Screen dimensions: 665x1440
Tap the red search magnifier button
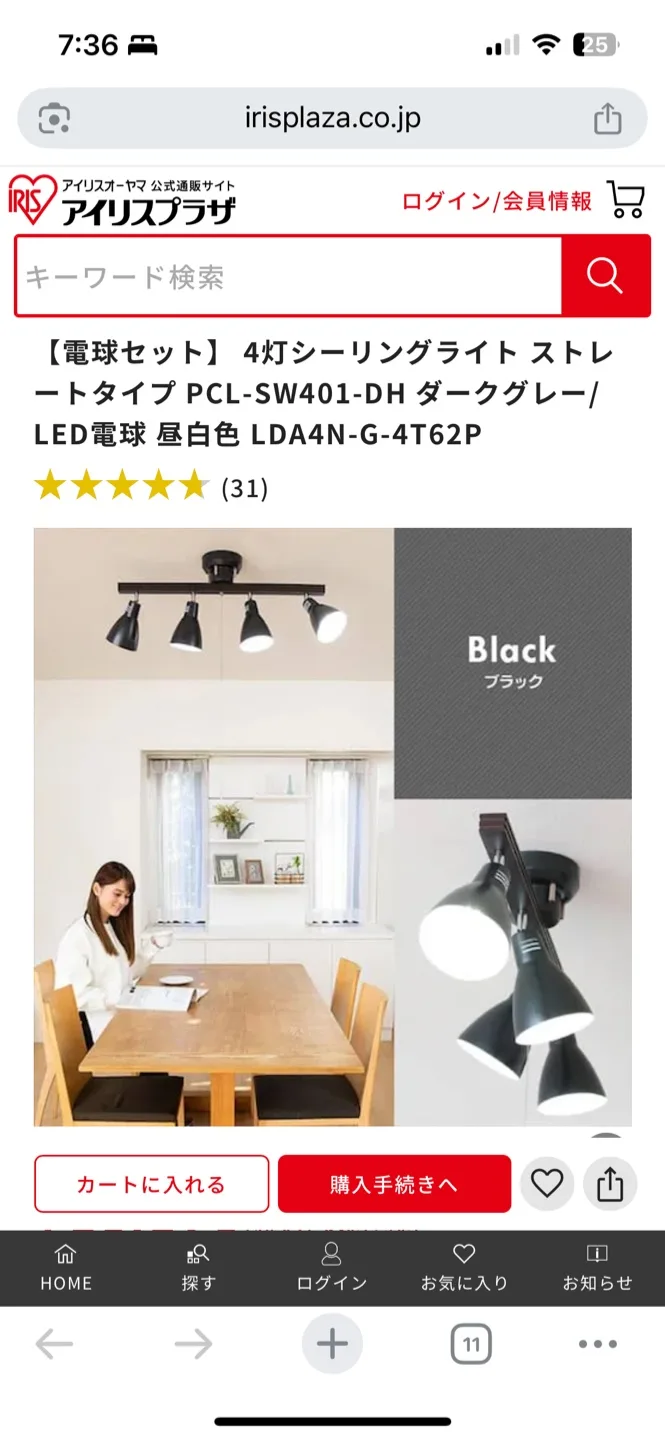(605, 276)
